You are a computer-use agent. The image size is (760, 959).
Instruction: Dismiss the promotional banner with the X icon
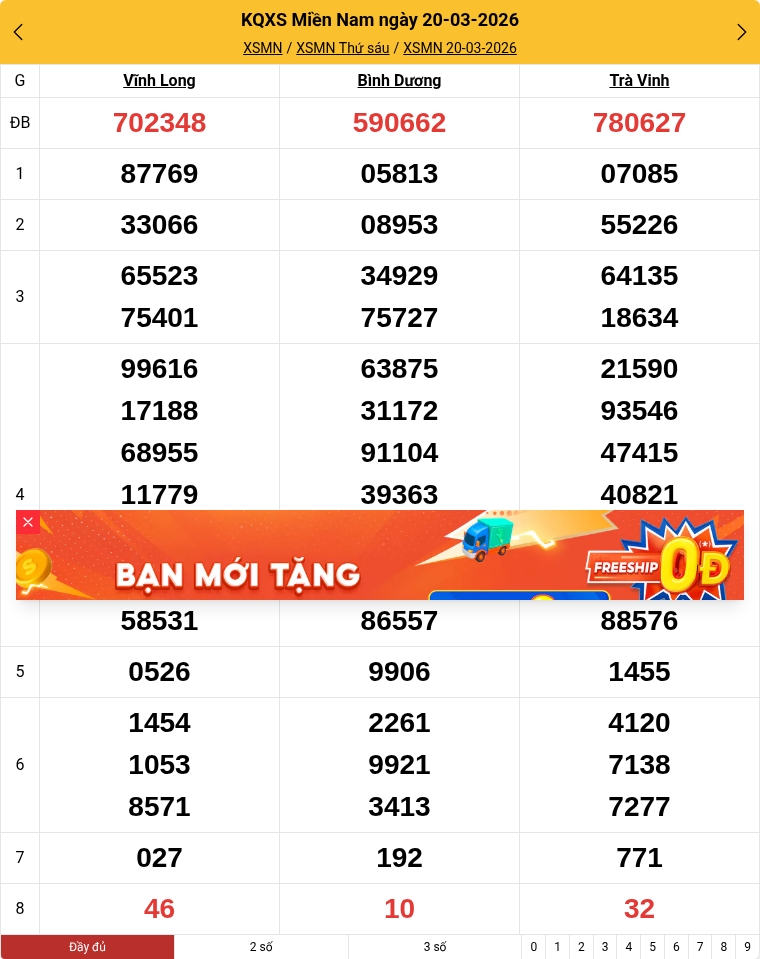click(28, 522)
